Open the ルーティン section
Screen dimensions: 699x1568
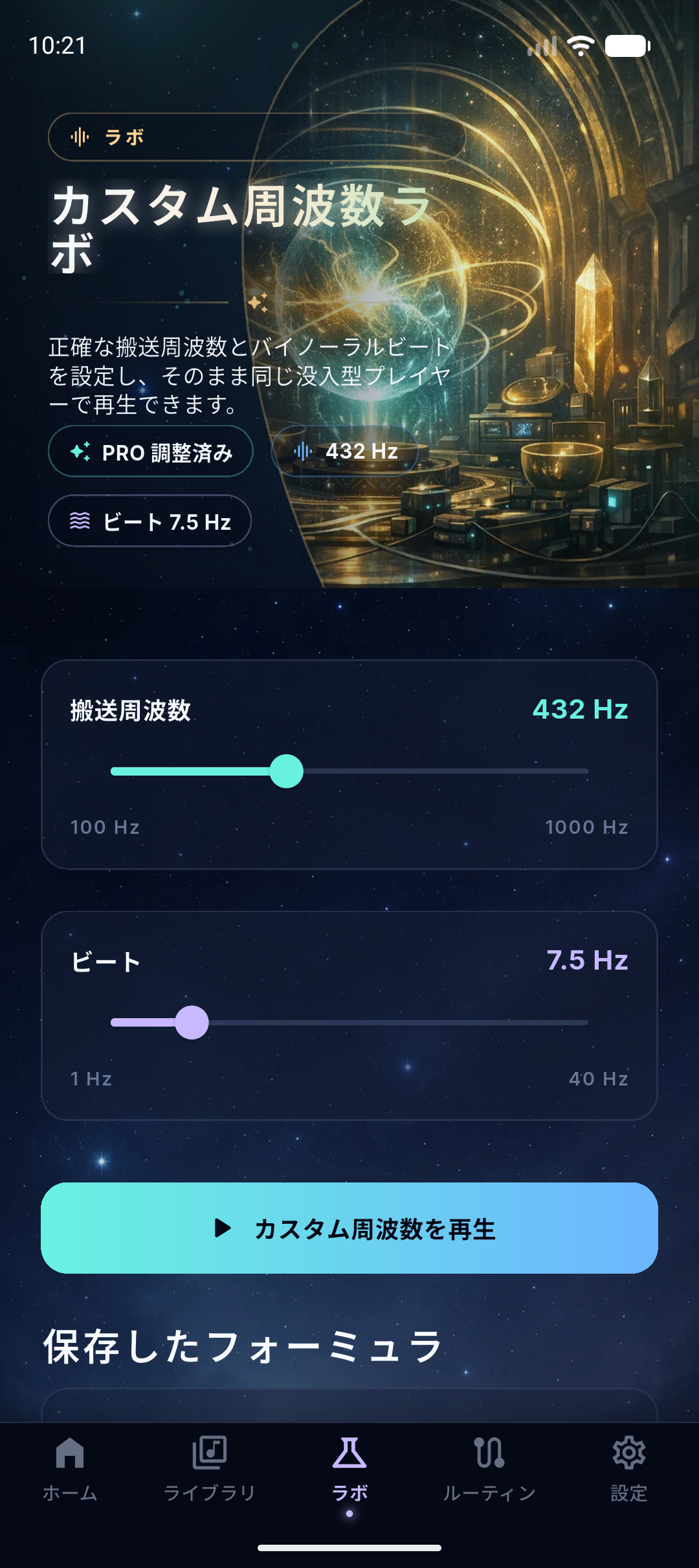point(489,1481)
